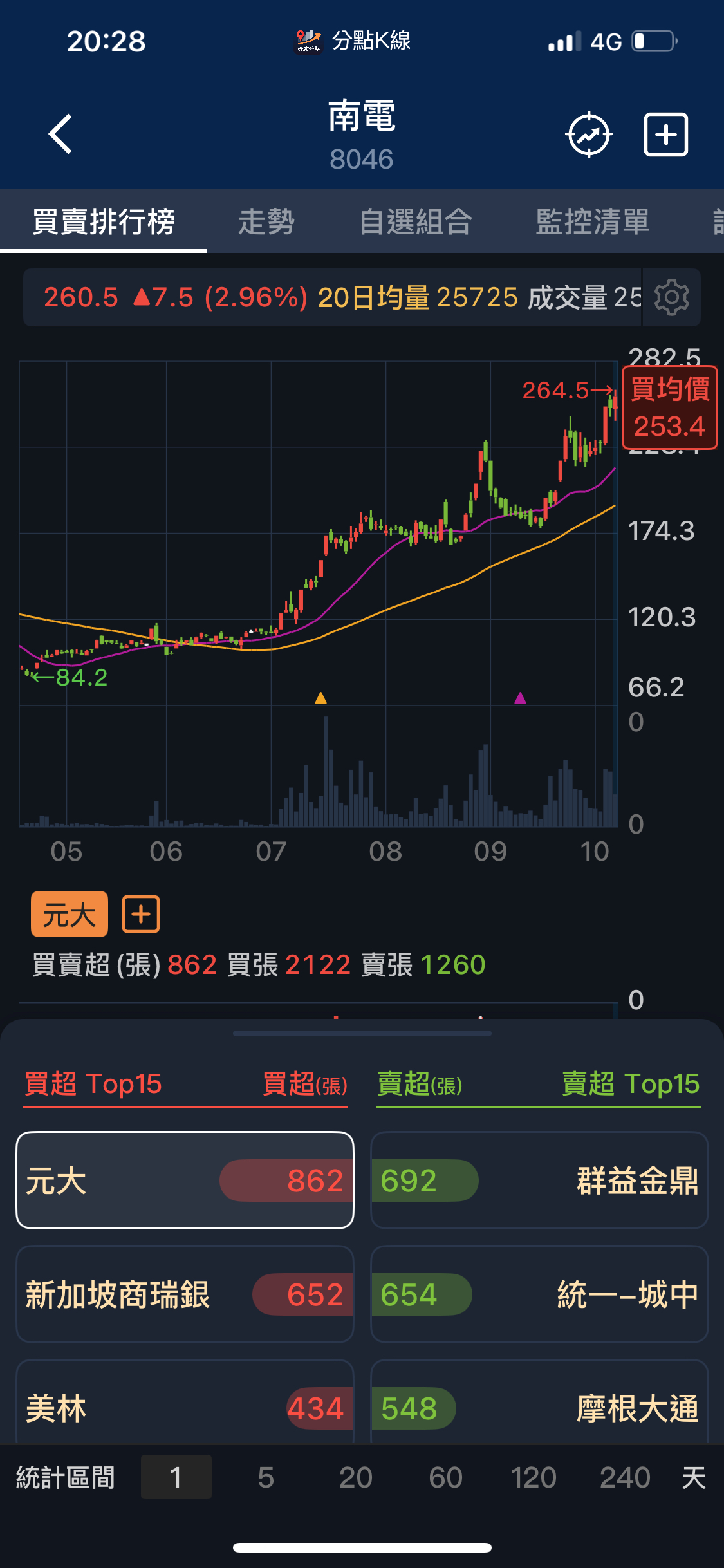
Task: Select 美林 in the buy ranking
Action: pos(185,1408)
